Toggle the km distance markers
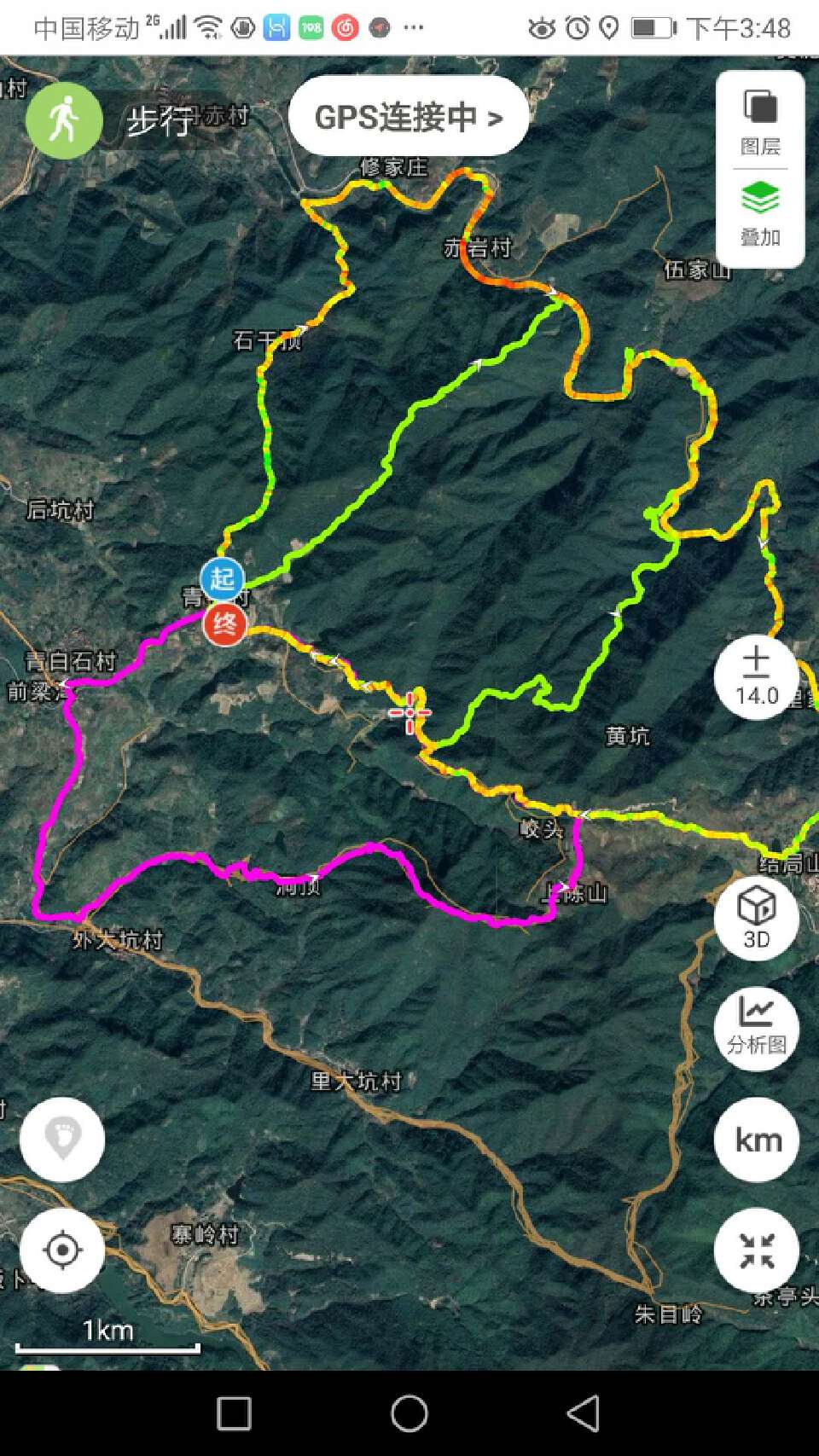 coord(757,1140)
